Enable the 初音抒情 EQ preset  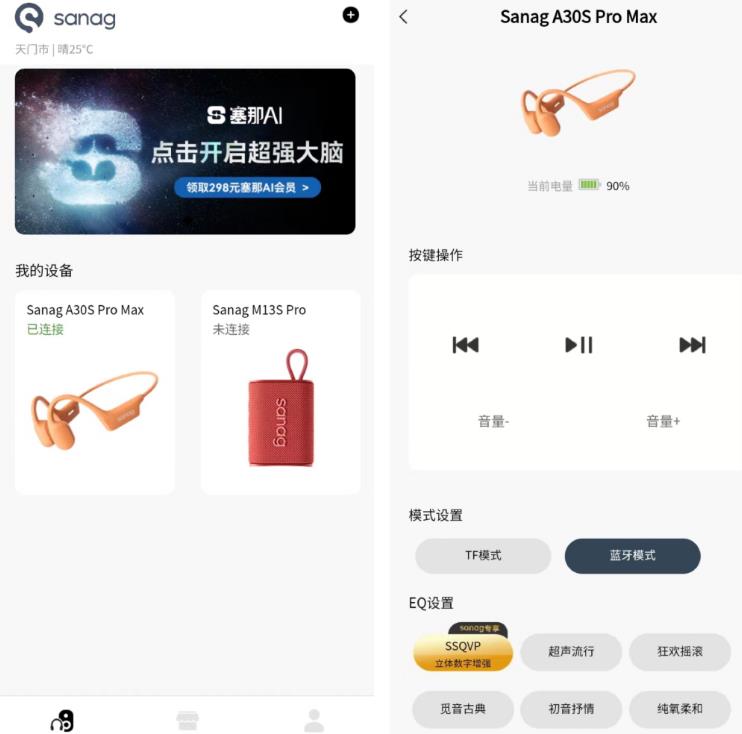click(x=571, y=709)
